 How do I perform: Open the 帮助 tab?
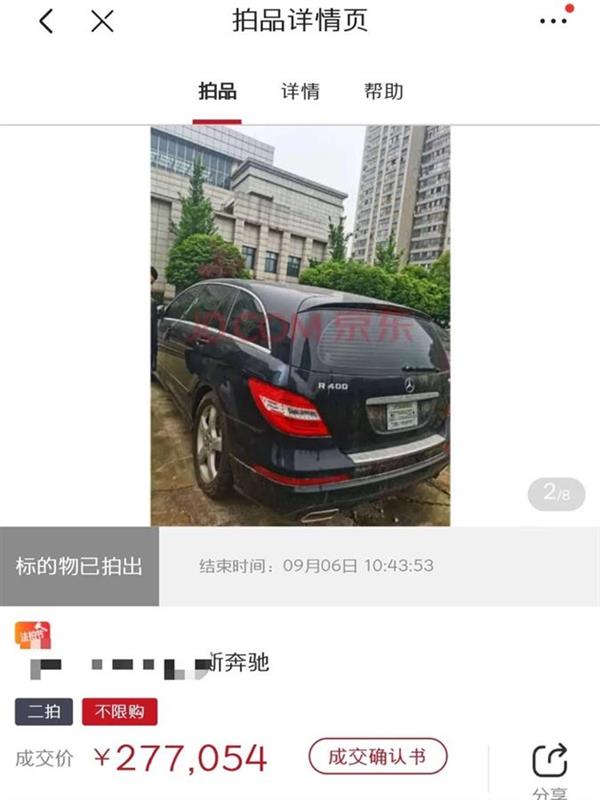click(x=383, y=92)
